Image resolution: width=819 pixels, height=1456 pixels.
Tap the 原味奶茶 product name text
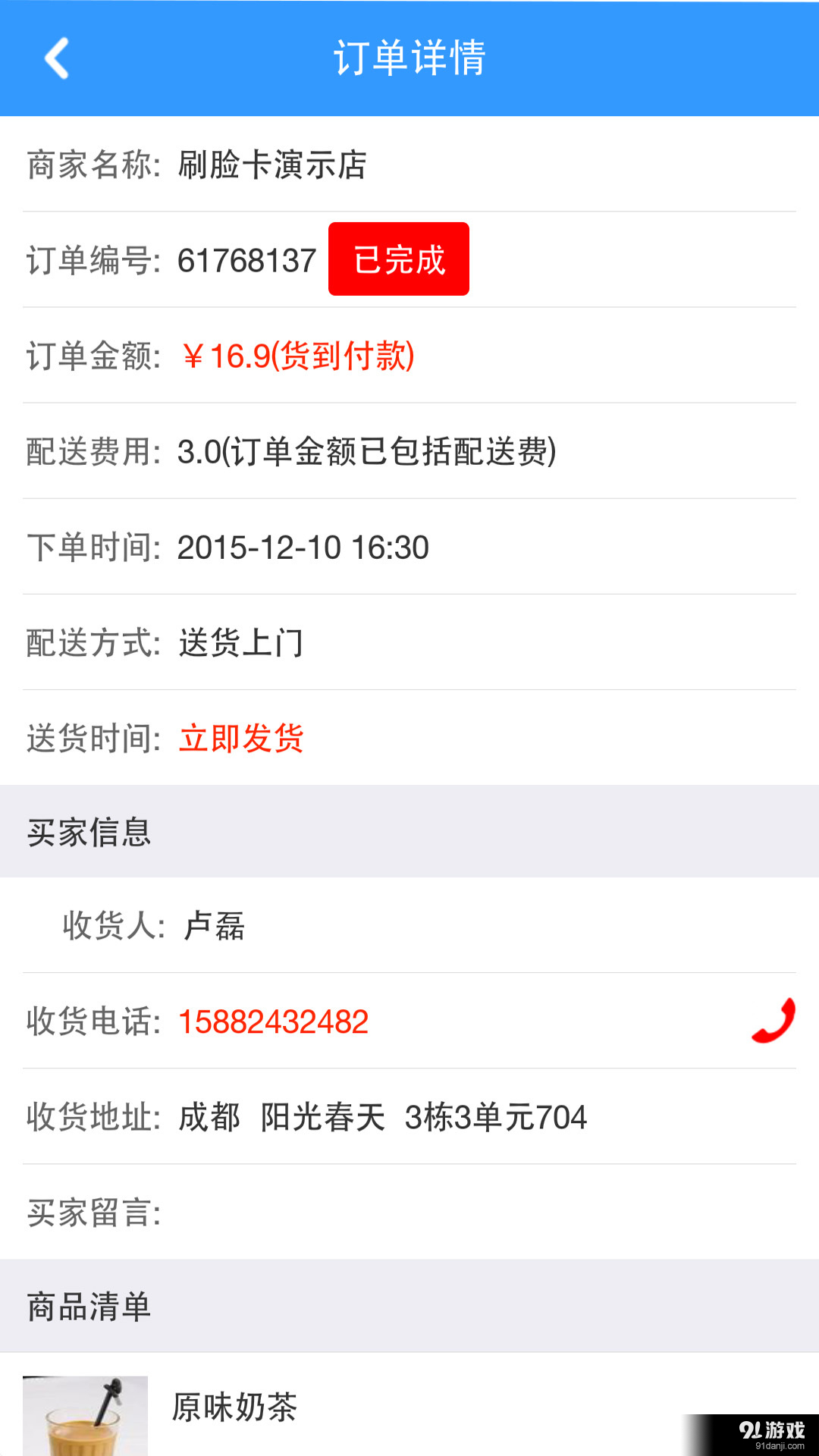click(x=234, y=1407)
